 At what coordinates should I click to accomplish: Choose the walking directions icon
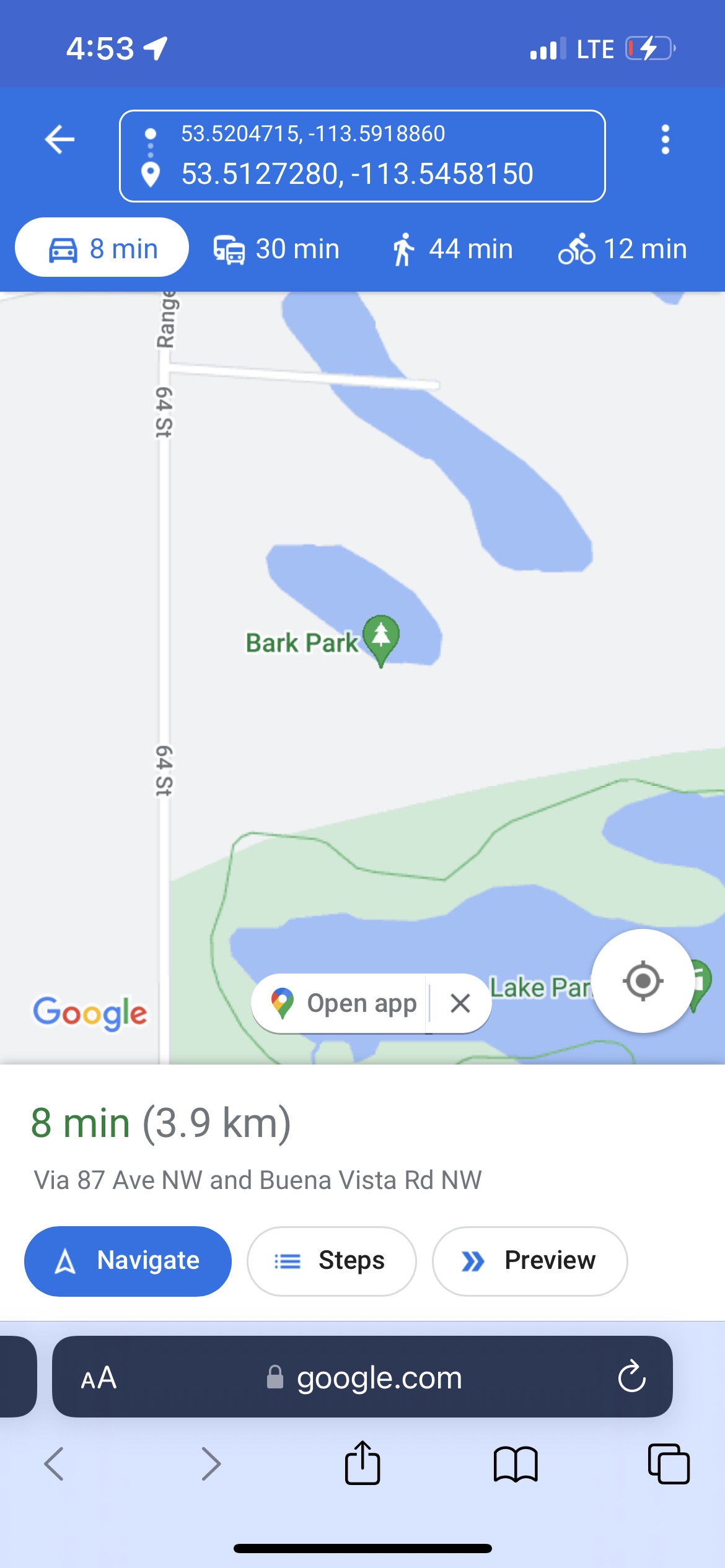point(404,248)
